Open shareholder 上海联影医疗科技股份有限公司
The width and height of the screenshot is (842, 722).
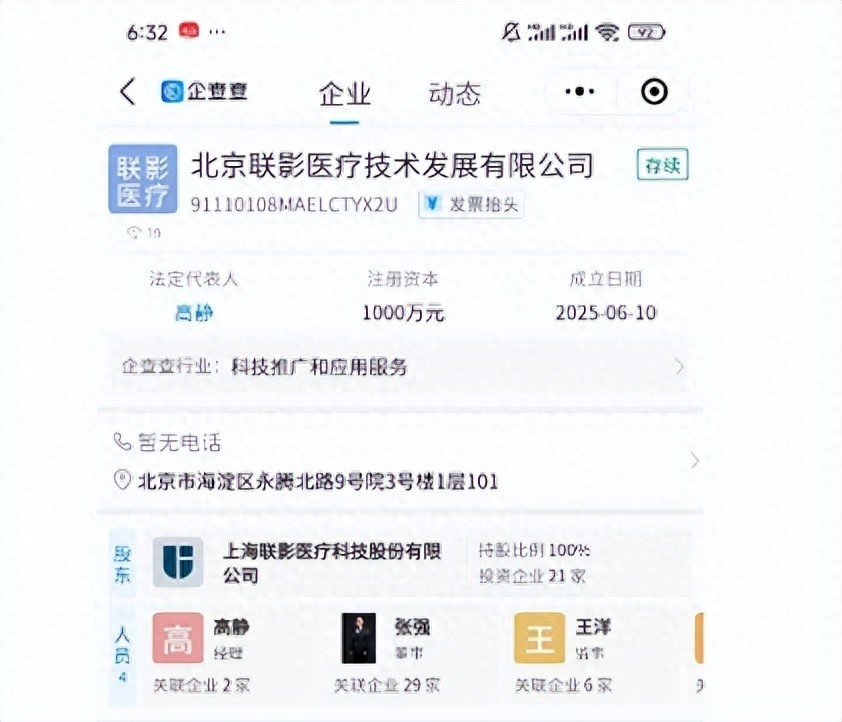(x=310, y=562)
